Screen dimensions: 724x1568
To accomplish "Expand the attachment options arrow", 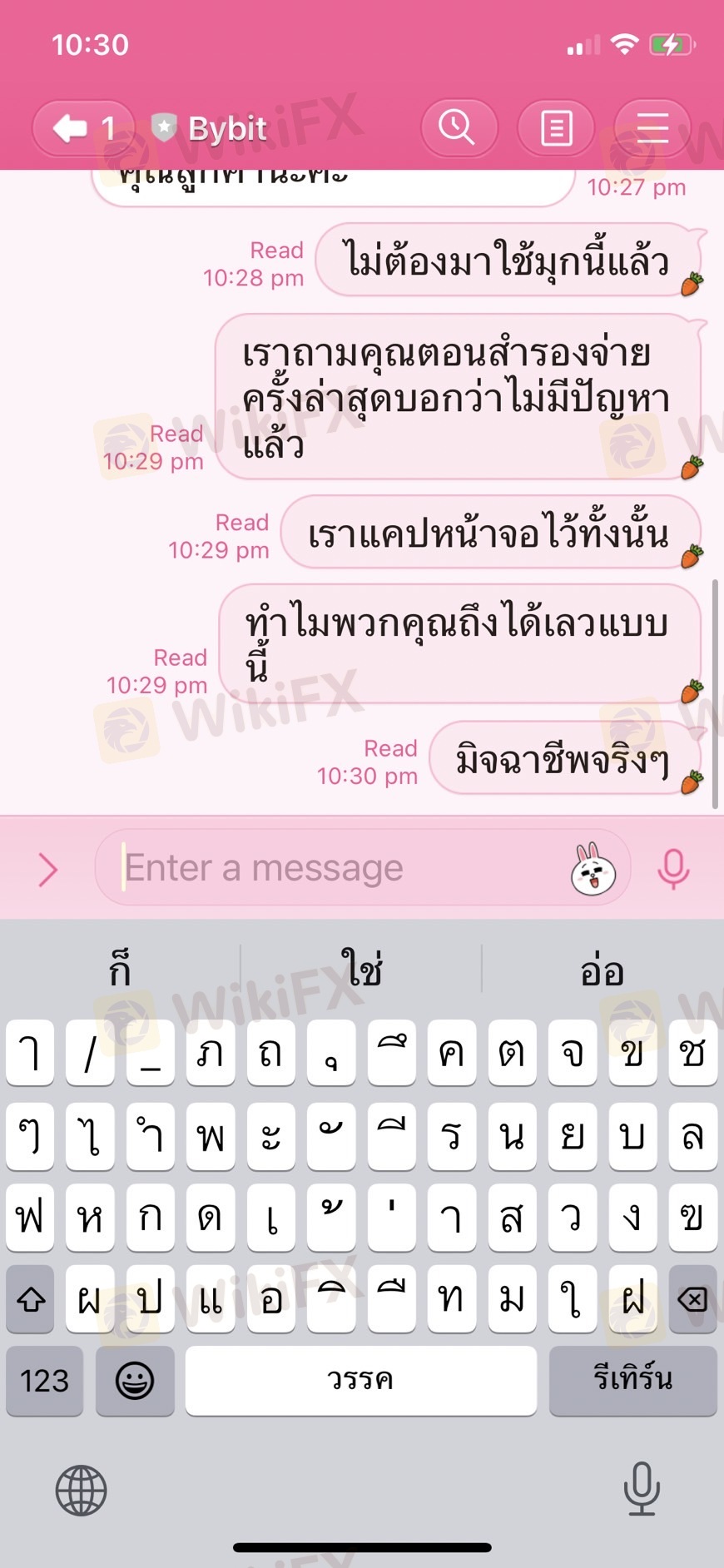I will pos(48,869).
